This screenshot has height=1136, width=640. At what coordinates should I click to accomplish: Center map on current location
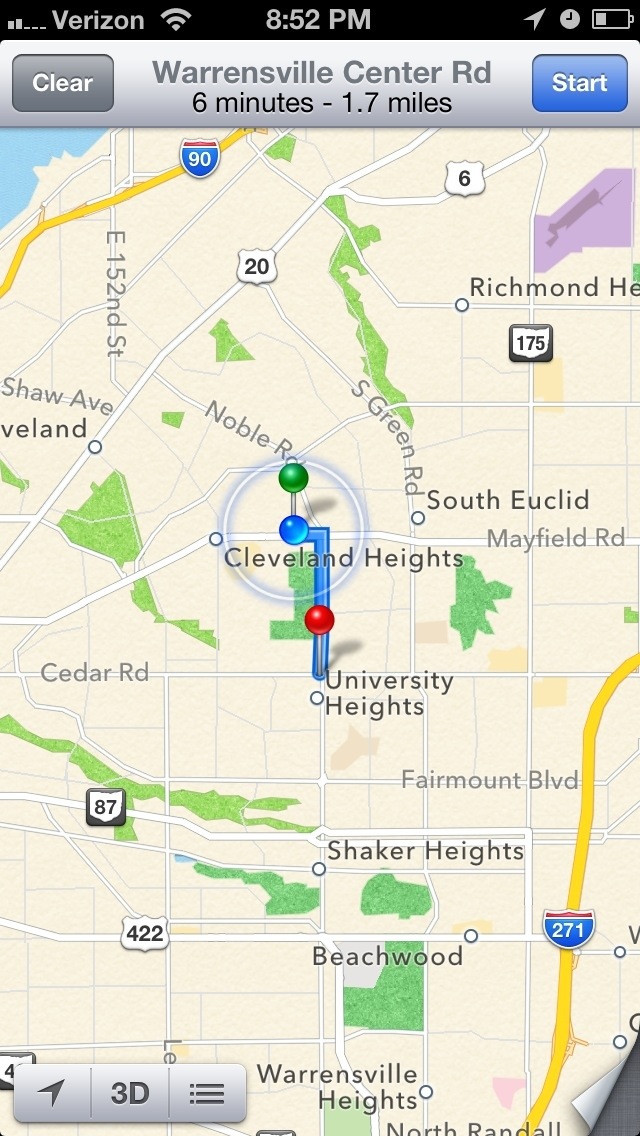click(x=51, y=1093)
